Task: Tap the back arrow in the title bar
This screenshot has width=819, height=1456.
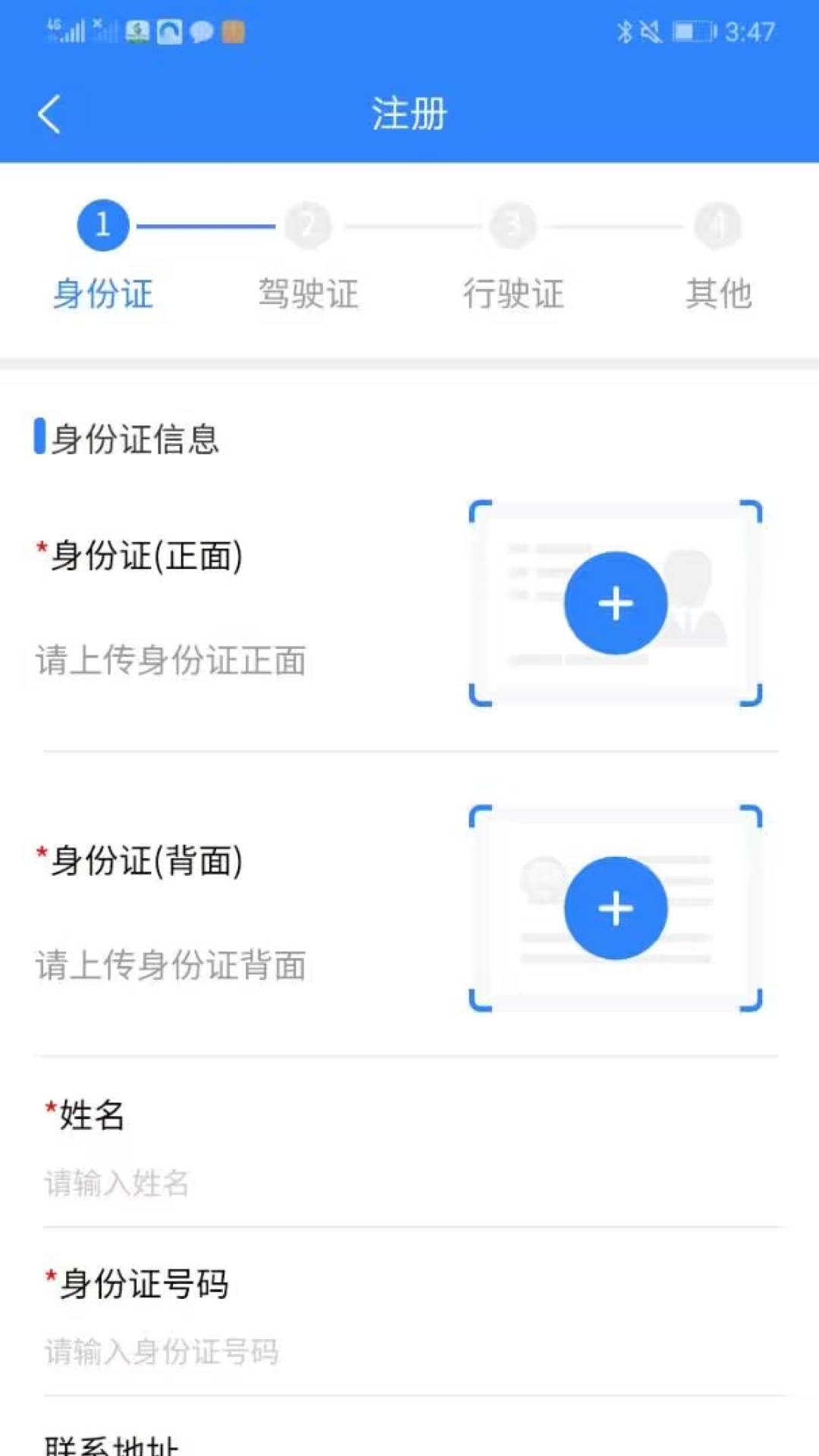Action: 49,112
